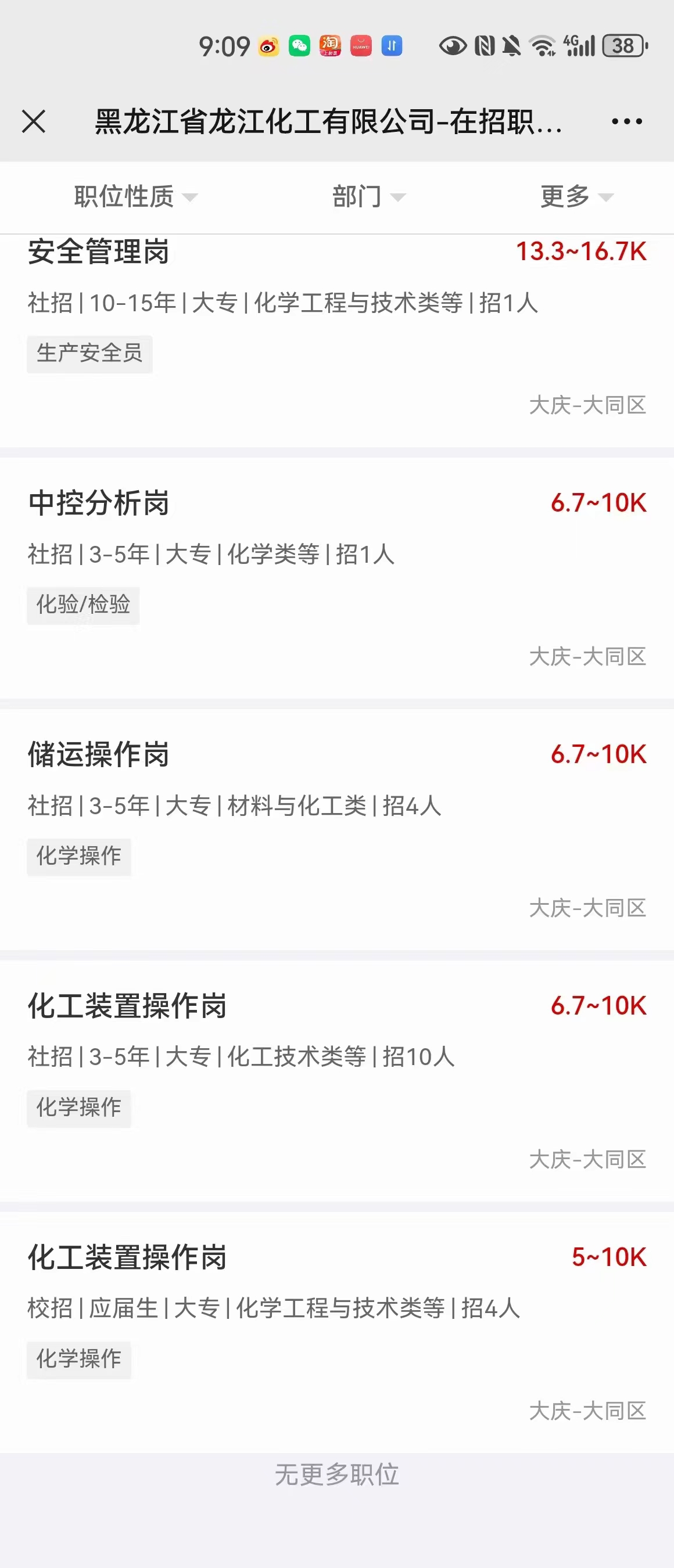Open the 中控分析岗 job posting

[98, 504]
